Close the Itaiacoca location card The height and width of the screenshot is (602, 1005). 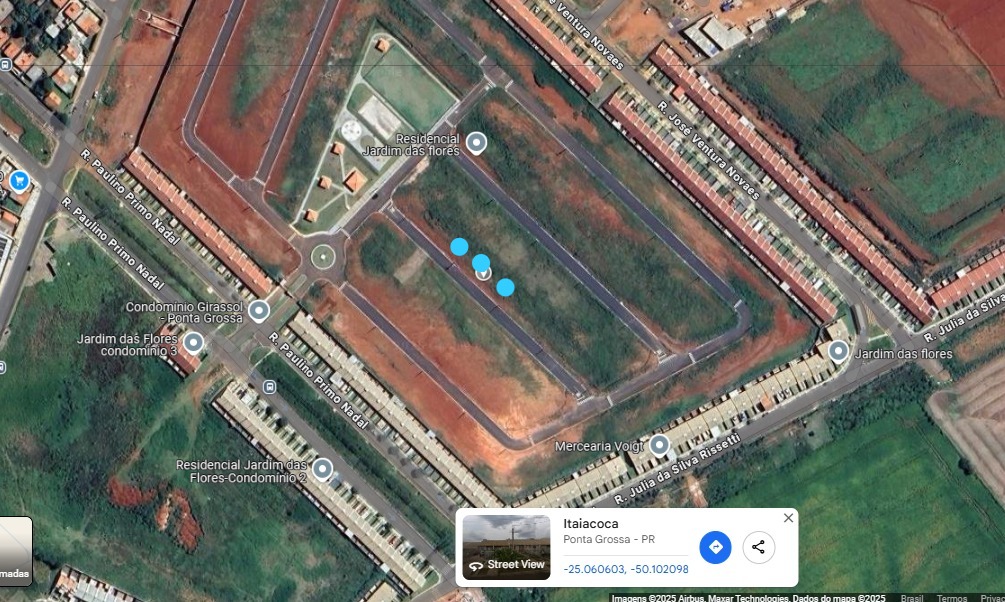[x=788, y=518]
